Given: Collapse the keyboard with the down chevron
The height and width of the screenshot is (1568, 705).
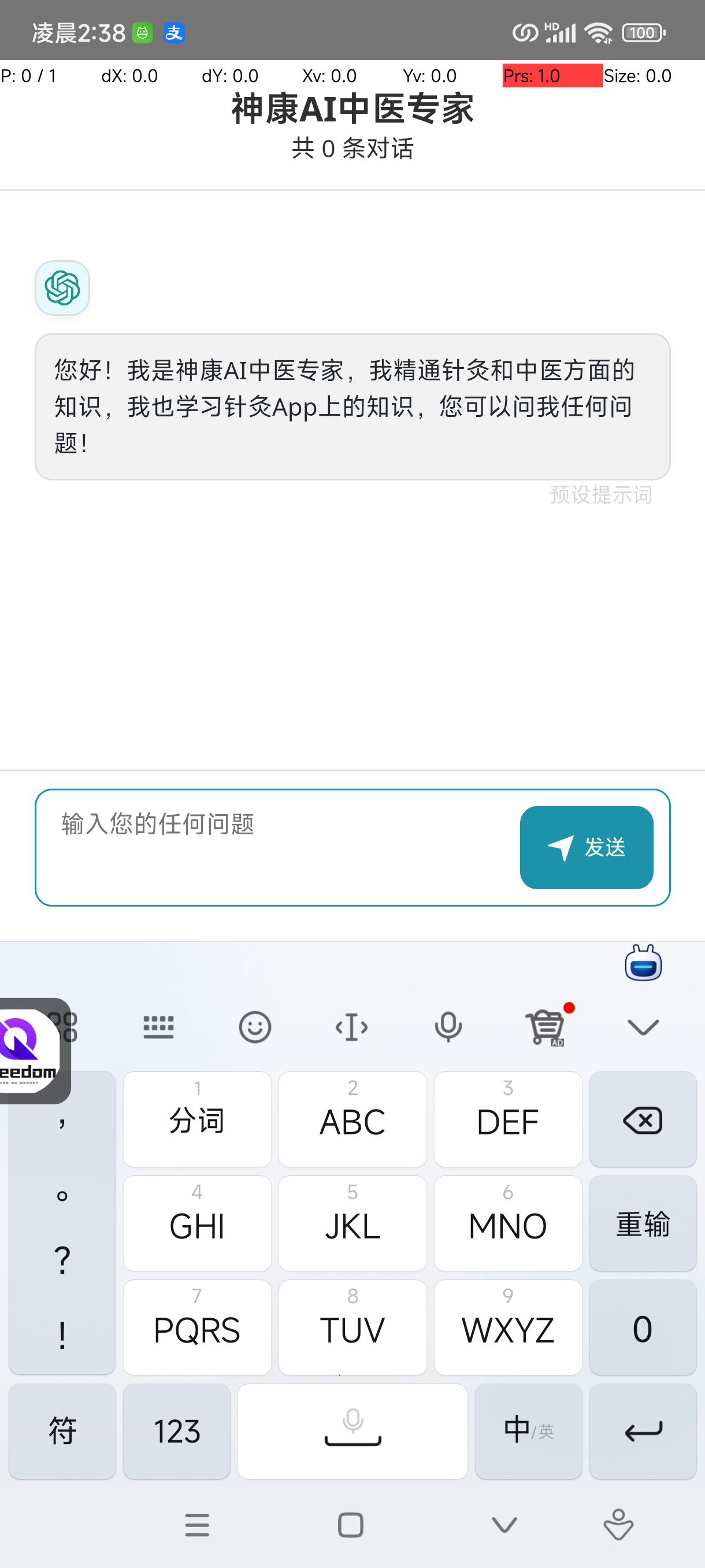Looking at the screenshot, I should pyautogui.click(x=643, y=1027).
